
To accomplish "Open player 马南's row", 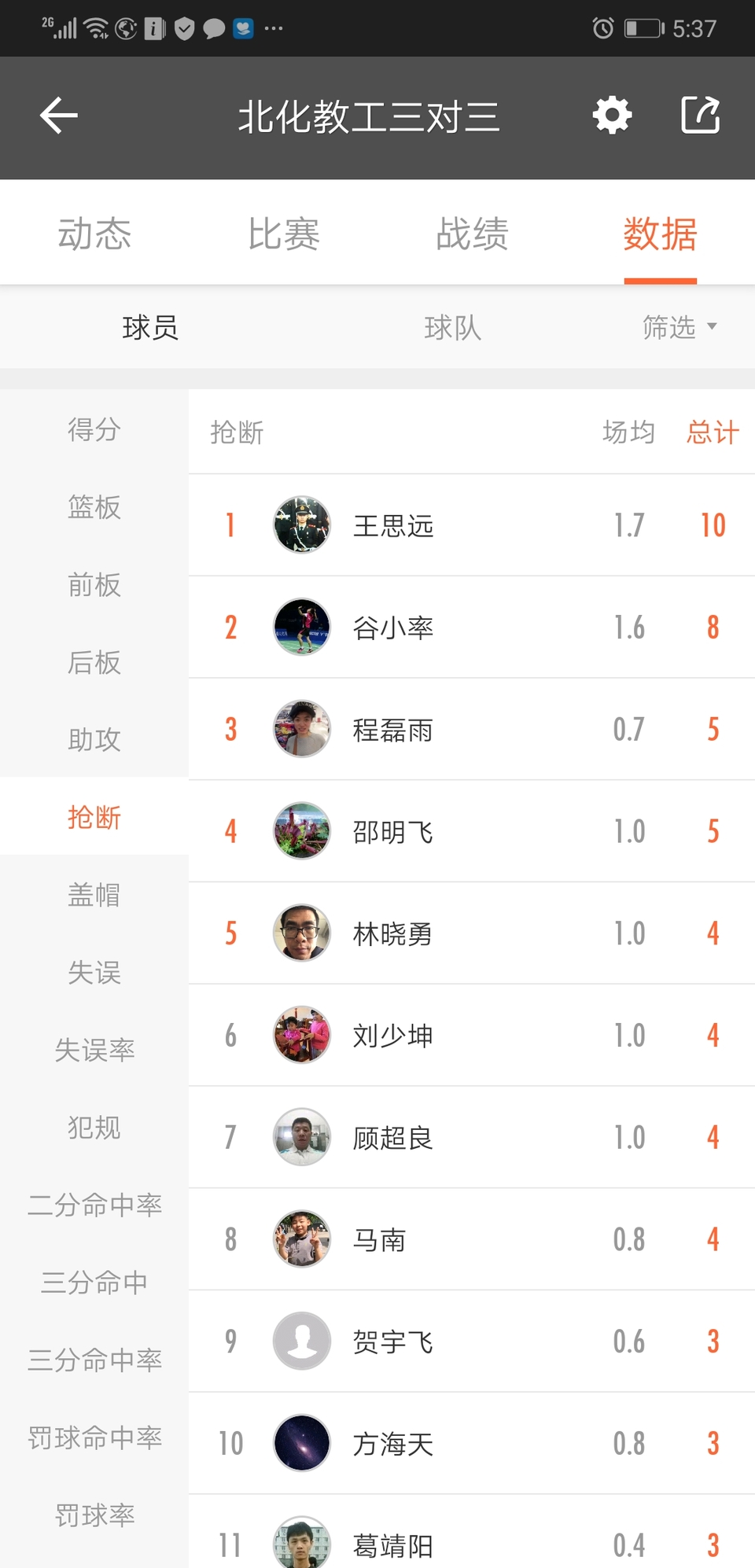I will [470, 1239].
